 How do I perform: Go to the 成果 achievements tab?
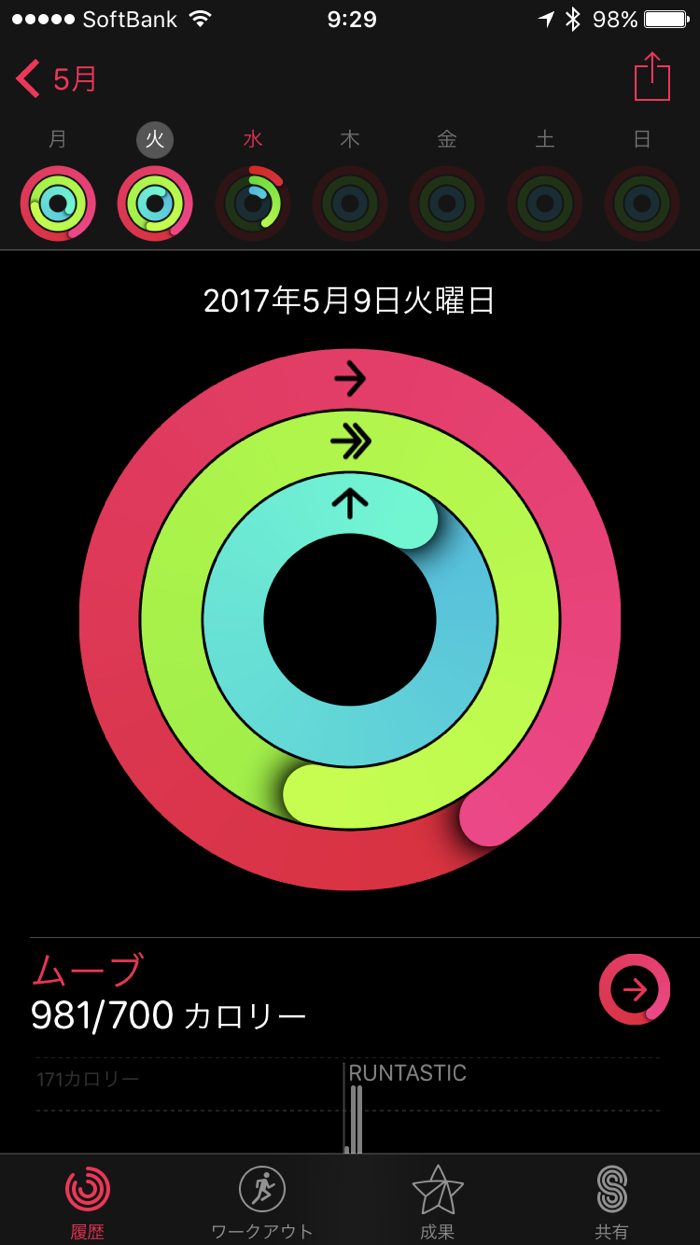click(x=437, y=1200)
